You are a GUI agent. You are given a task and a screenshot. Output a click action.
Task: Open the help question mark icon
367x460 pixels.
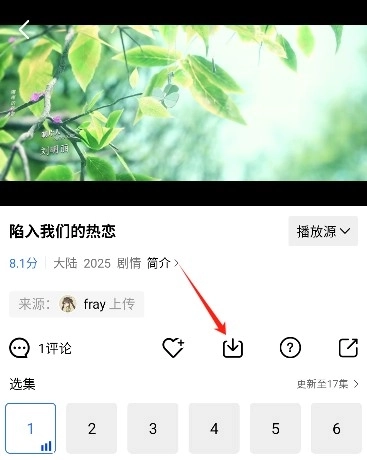pyautogui.click(x=290, y=348)
